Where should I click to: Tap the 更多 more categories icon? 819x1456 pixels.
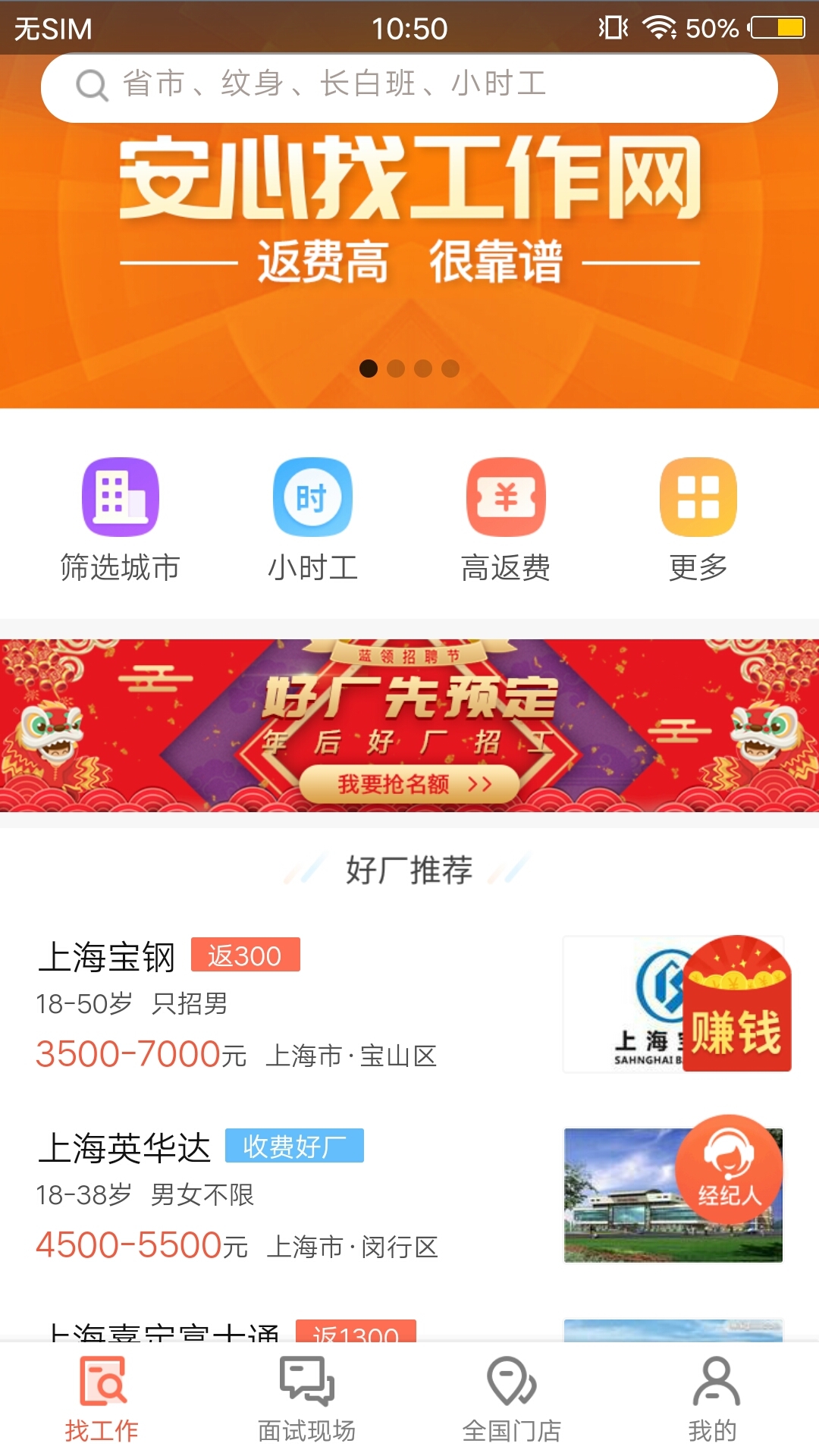[x=698, y=497]
